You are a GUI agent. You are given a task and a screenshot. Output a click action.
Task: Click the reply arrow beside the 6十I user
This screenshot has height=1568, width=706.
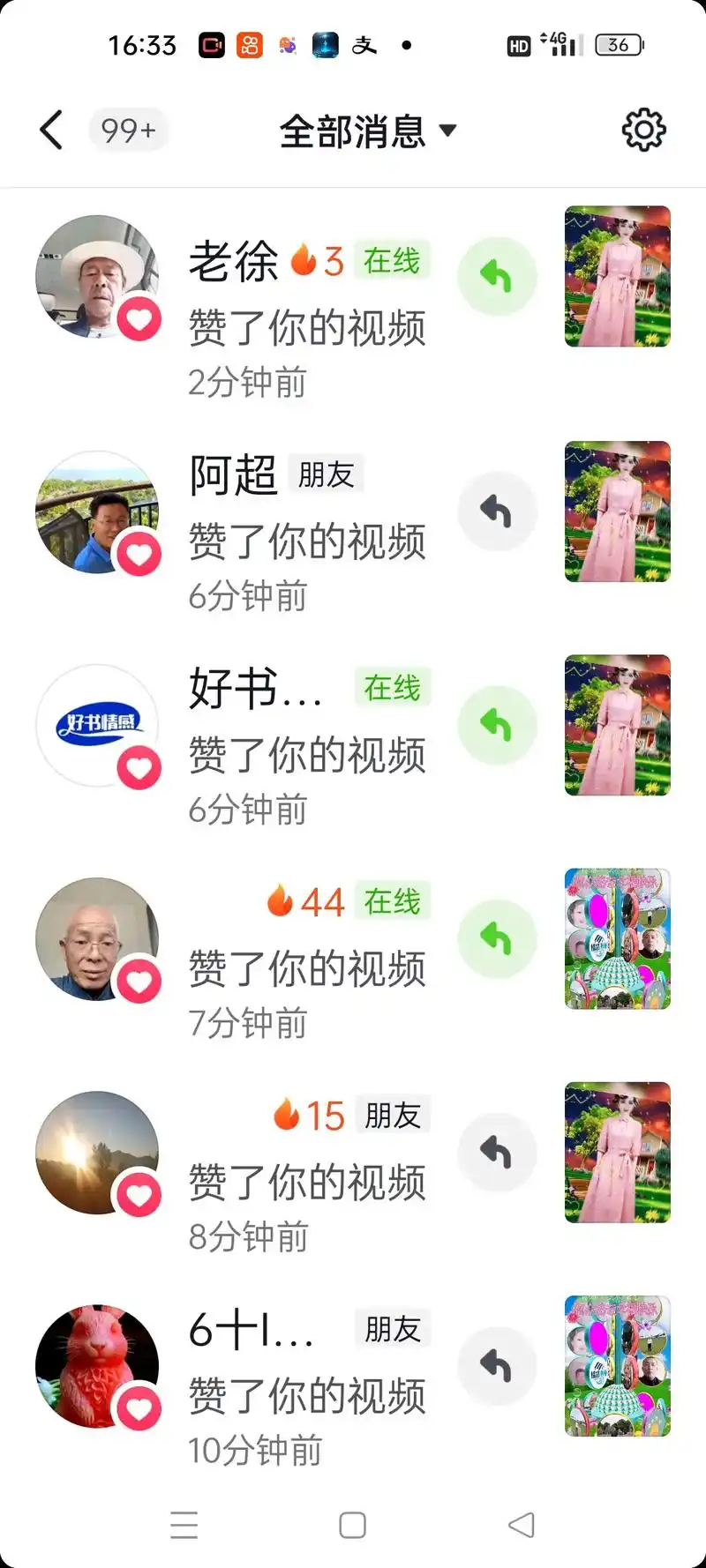pos(497,1365)
